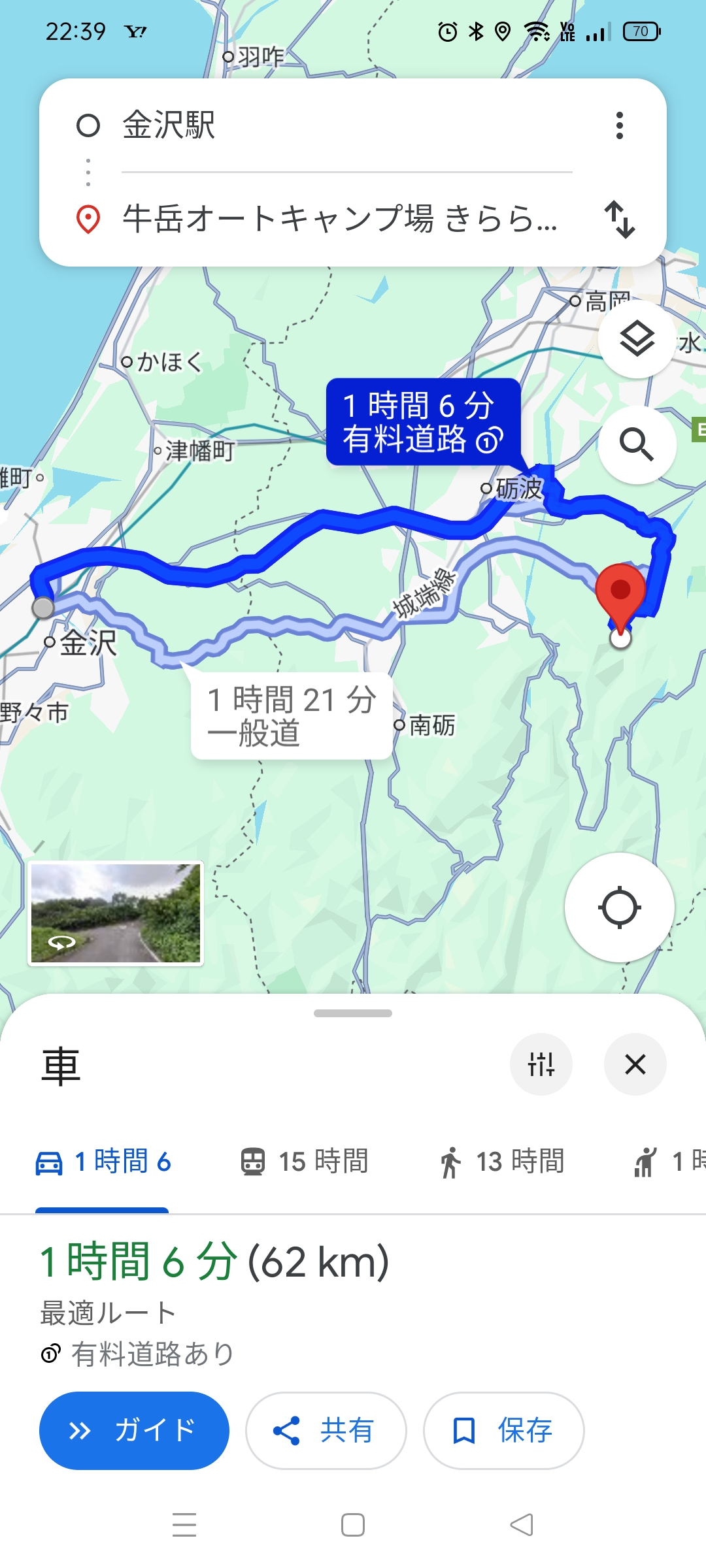Open the overflow menu beside 金沢駅
Screen dimensions: 706x1568
(619, 125)
